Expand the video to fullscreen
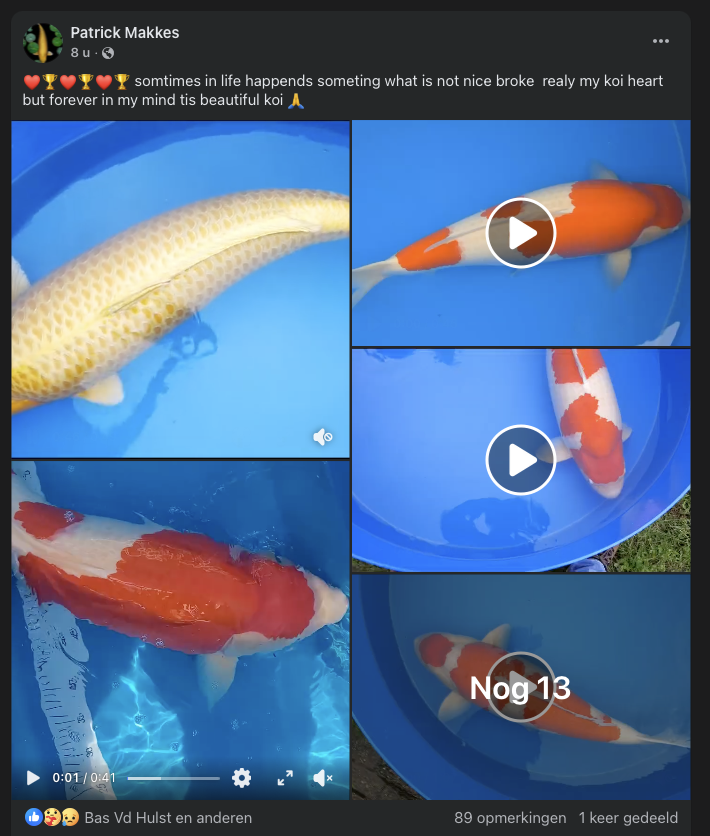Image resolution: width=710 pixels, height=836 pixels. click(285, 778)
